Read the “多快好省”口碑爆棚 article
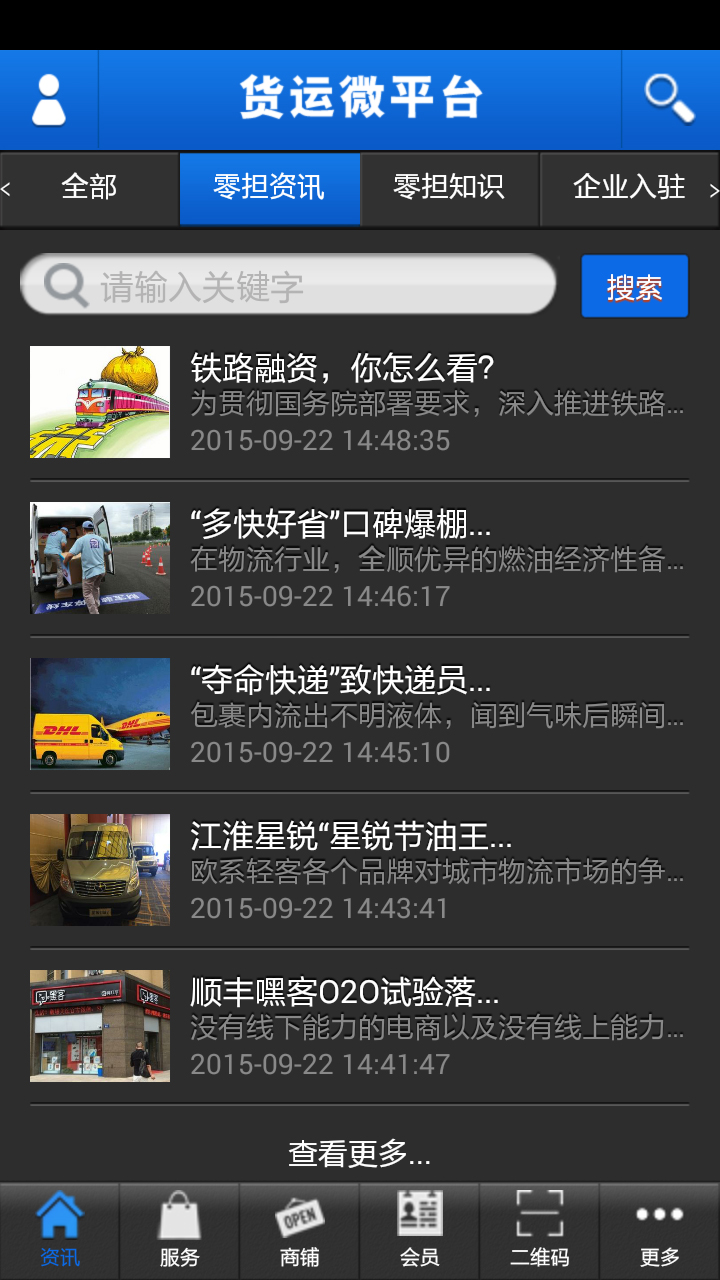 (x=360, y=558)
